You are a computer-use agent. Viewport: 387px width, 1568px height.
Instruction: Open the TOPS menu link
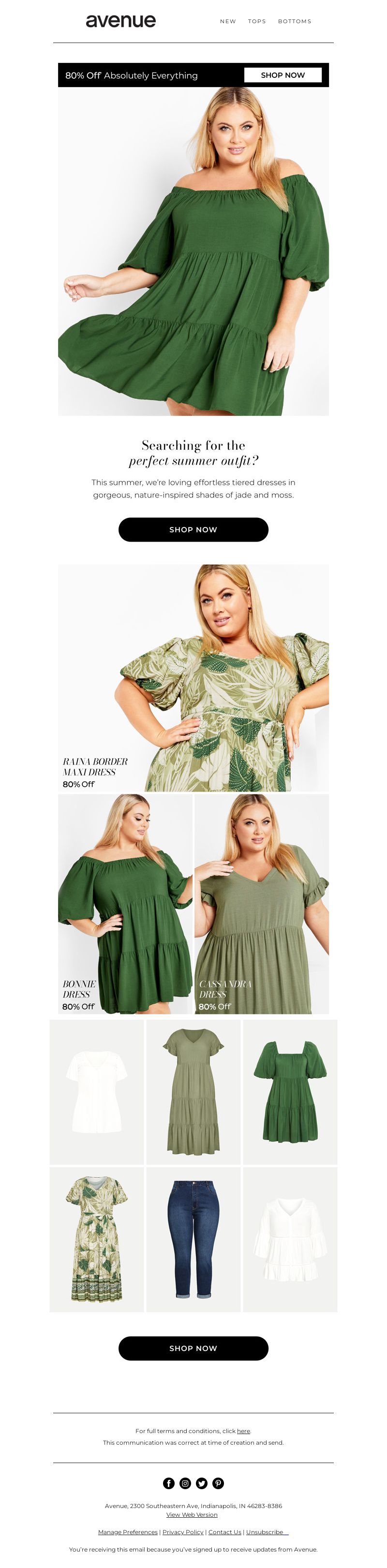(256, 21)
